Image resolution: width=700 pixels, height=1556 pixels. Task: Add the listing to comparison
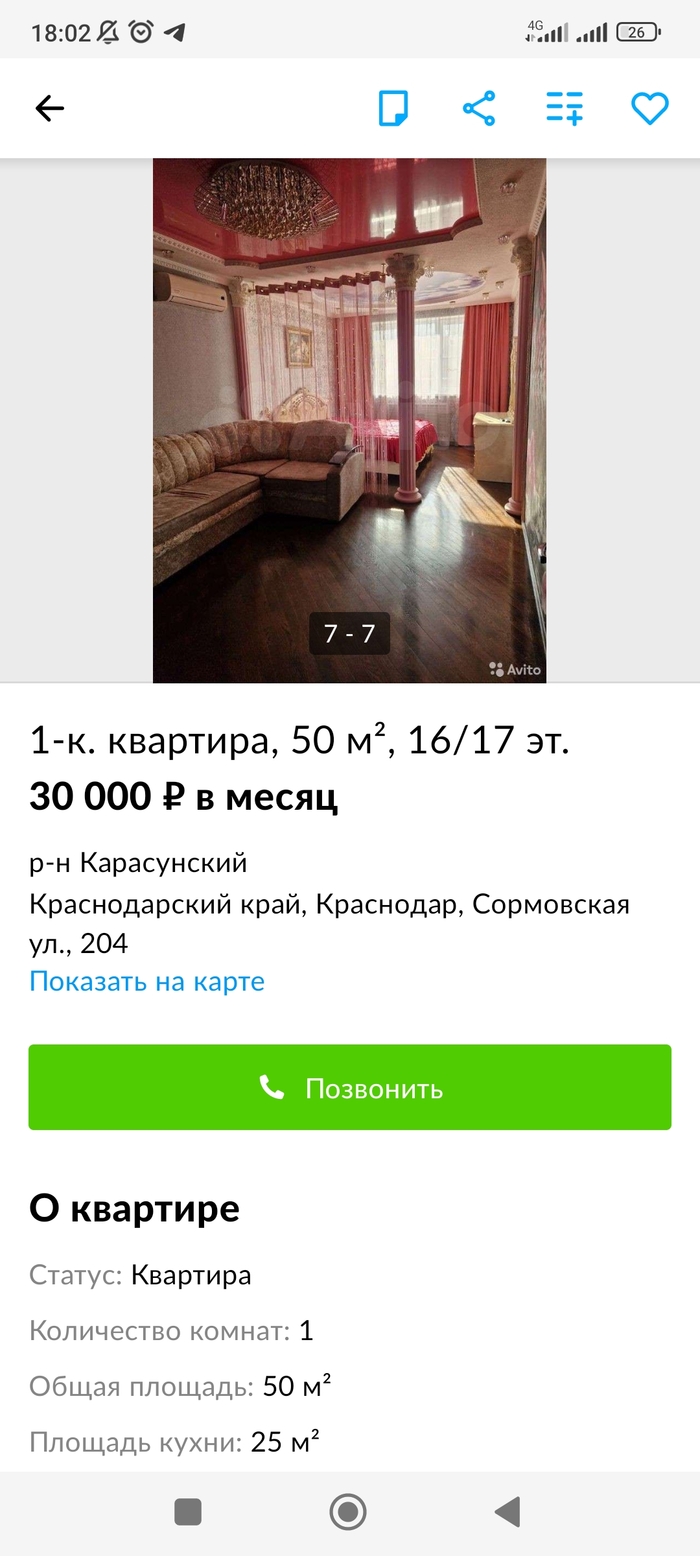tap(564, 108)
